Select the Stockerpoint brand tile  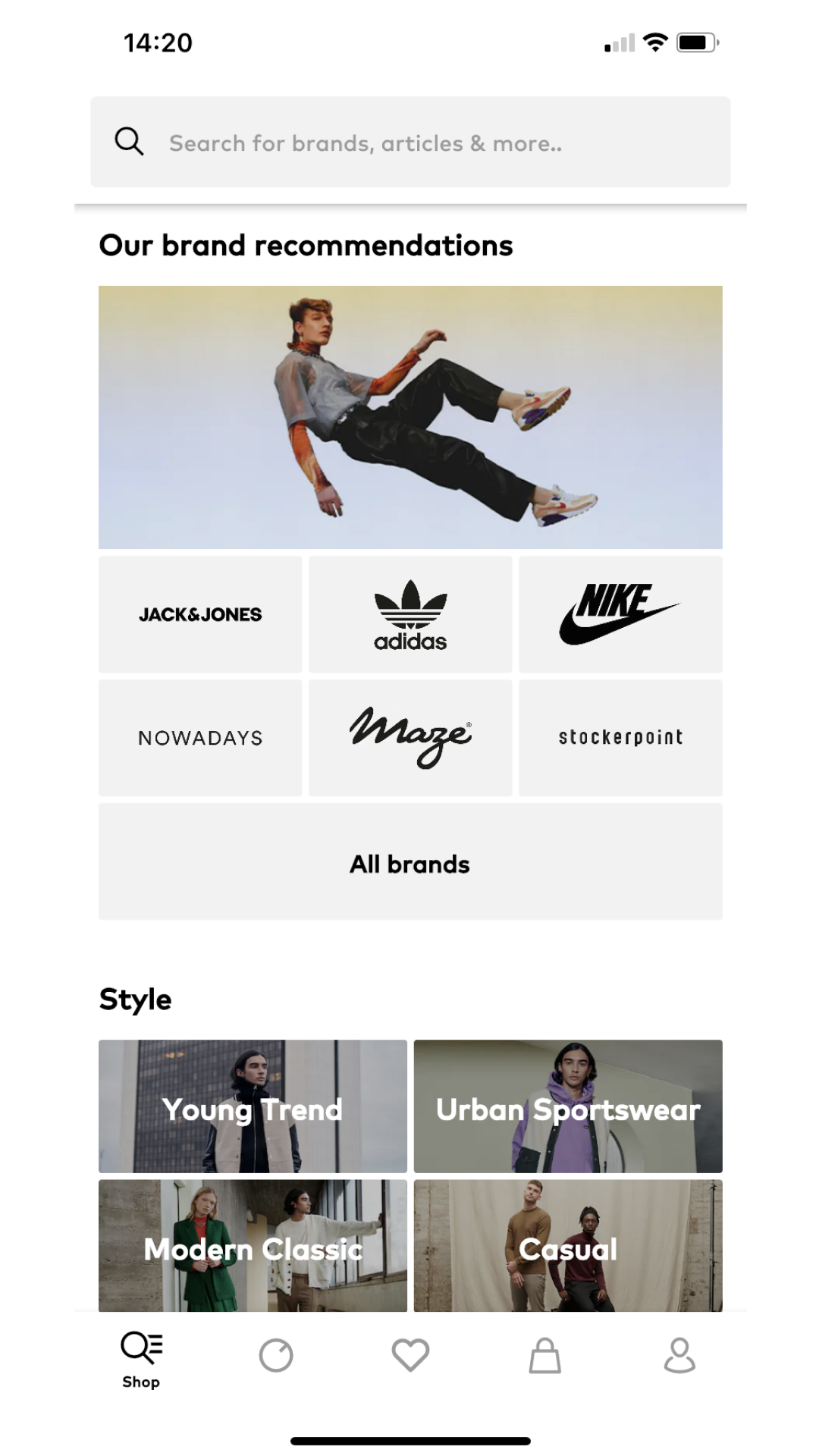(x=620, y=738)
